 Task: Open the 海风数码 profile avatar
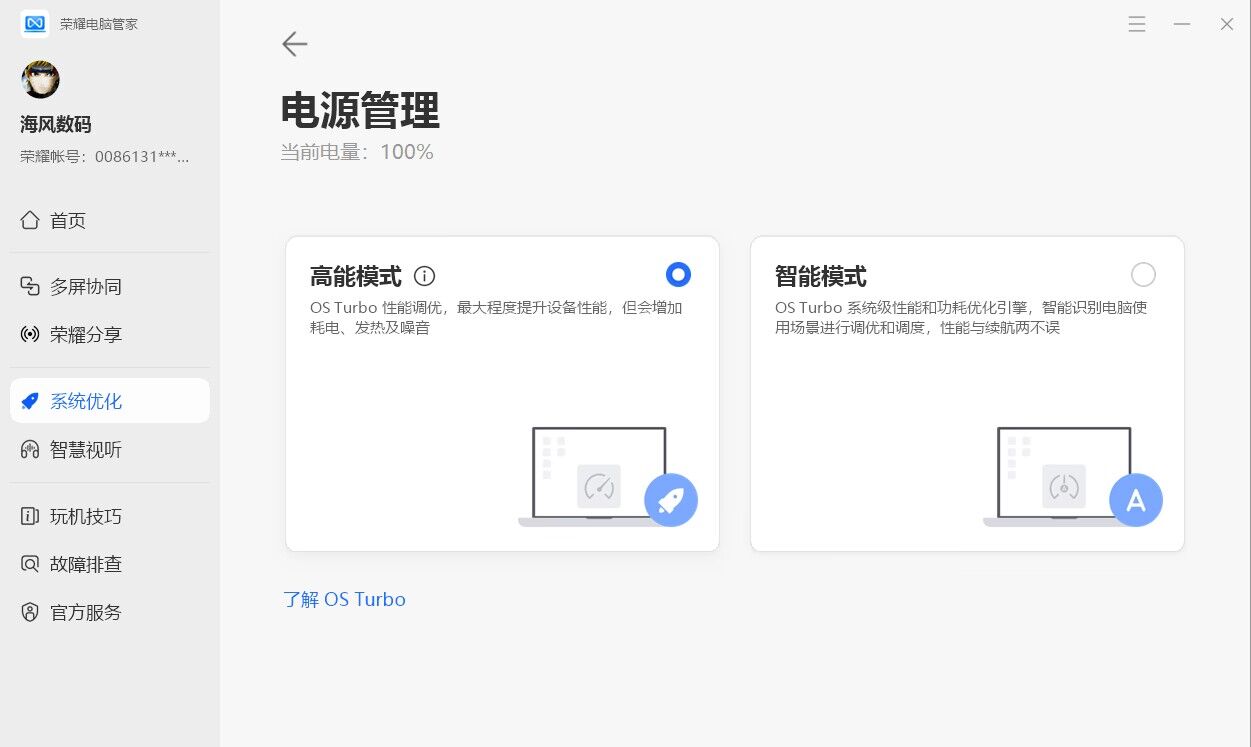[x=41, y=80]
